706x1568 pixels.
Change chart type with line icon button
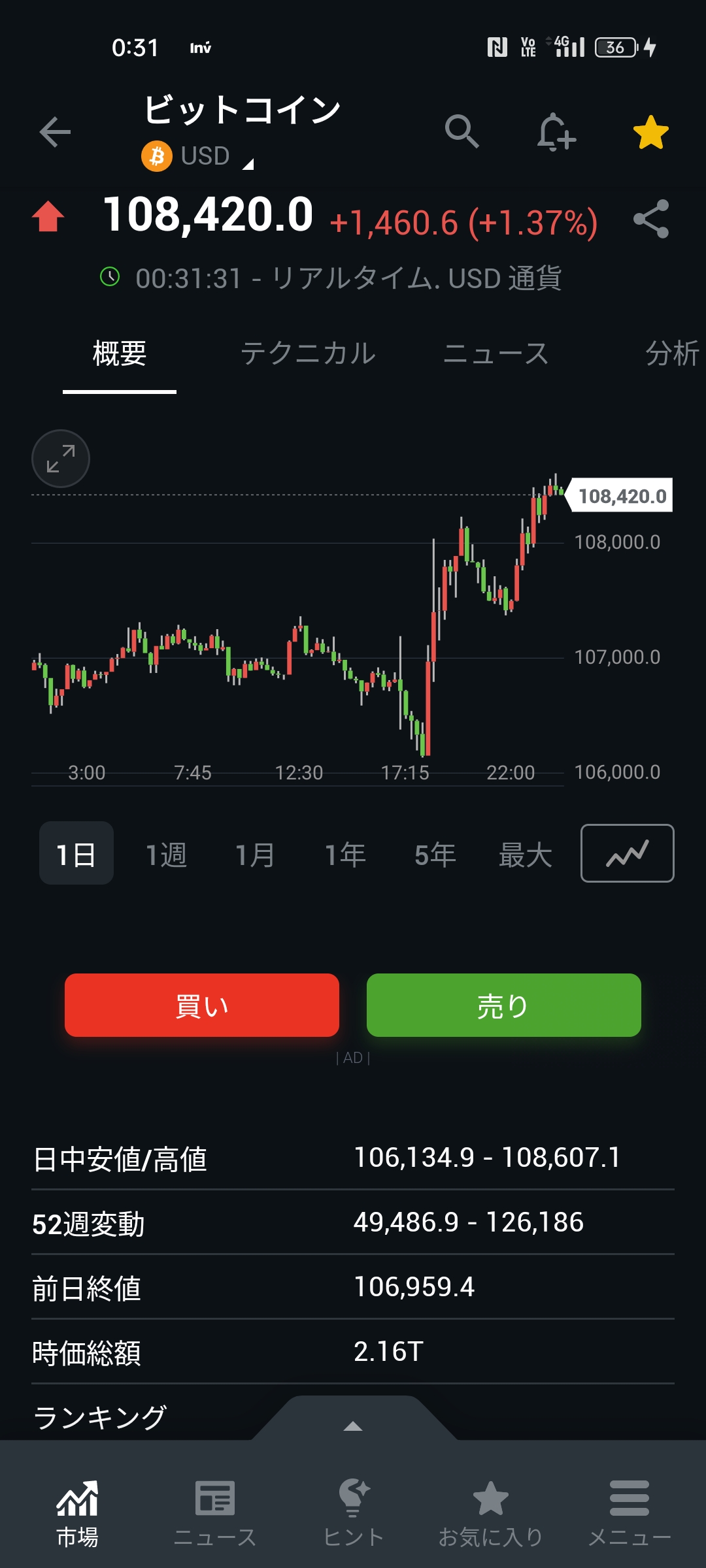click(x=627, y=853)
